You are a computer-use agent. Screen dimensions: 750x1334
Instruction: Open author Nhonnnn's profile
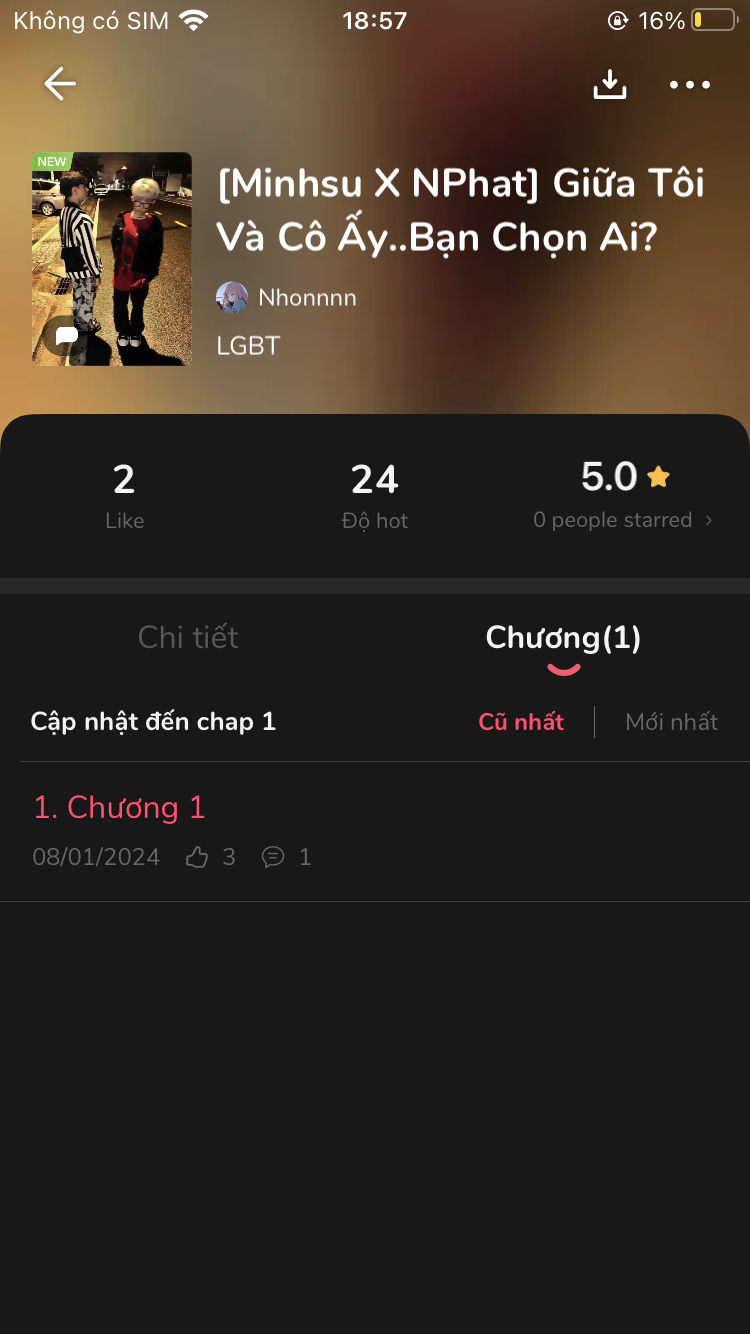pyautogui.click(x=287, y=297)
